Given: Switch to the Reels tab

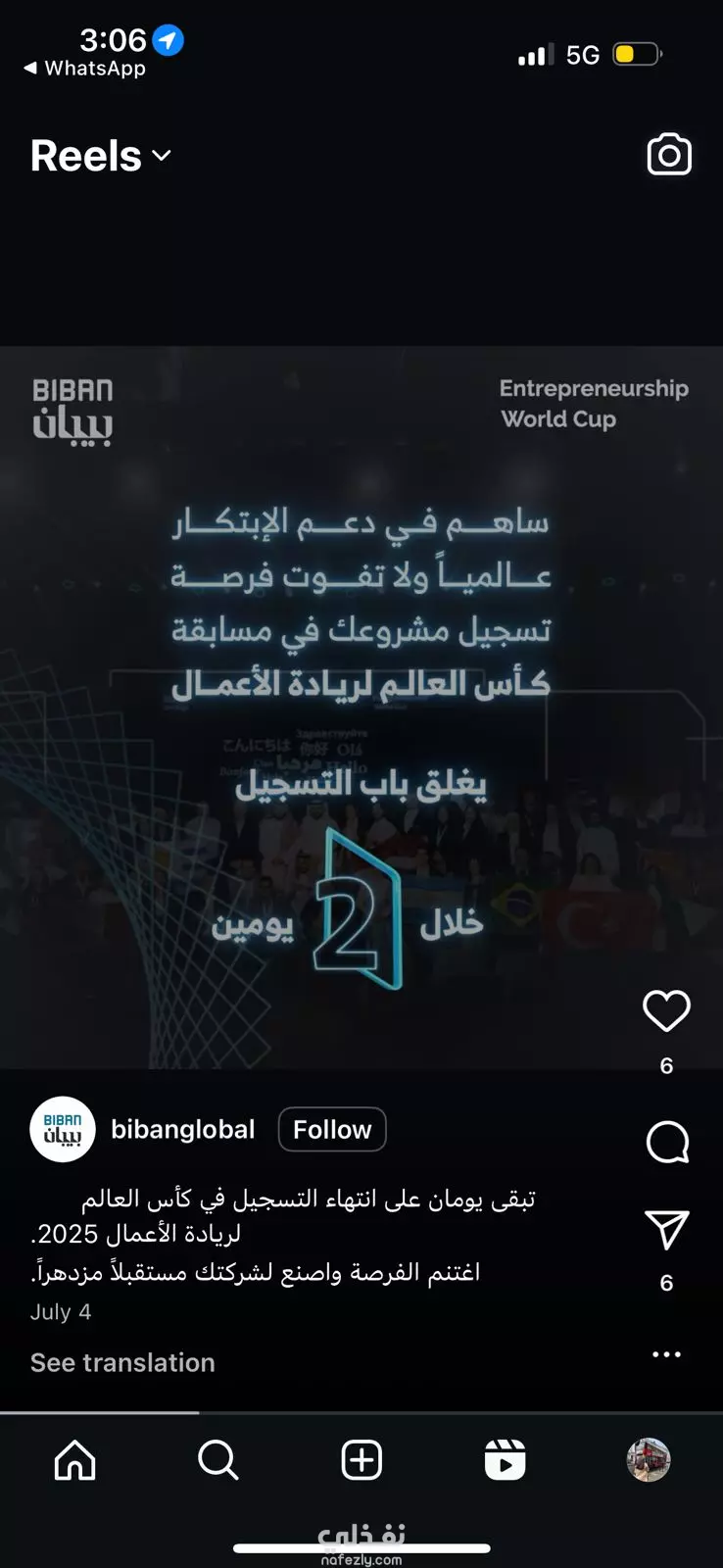Looking at the screenshot, I should point(506,1460).
